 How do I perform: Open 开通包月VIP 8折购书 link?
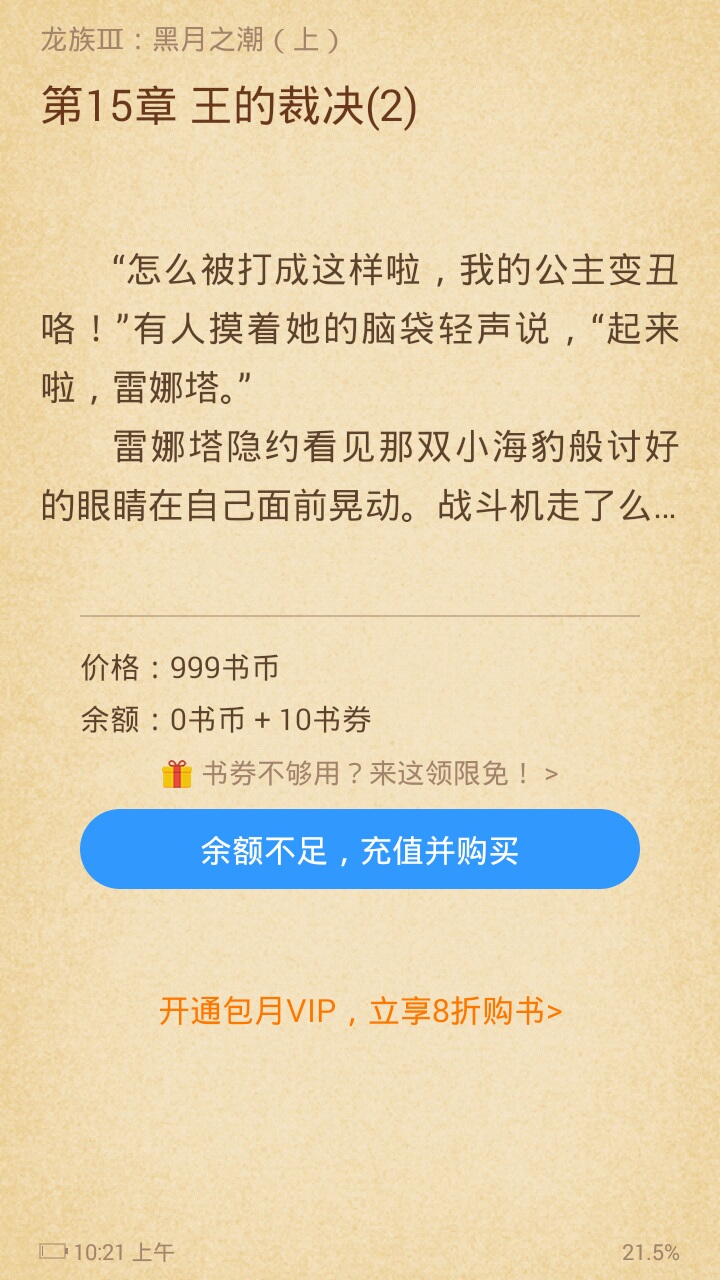point(360,1012)
